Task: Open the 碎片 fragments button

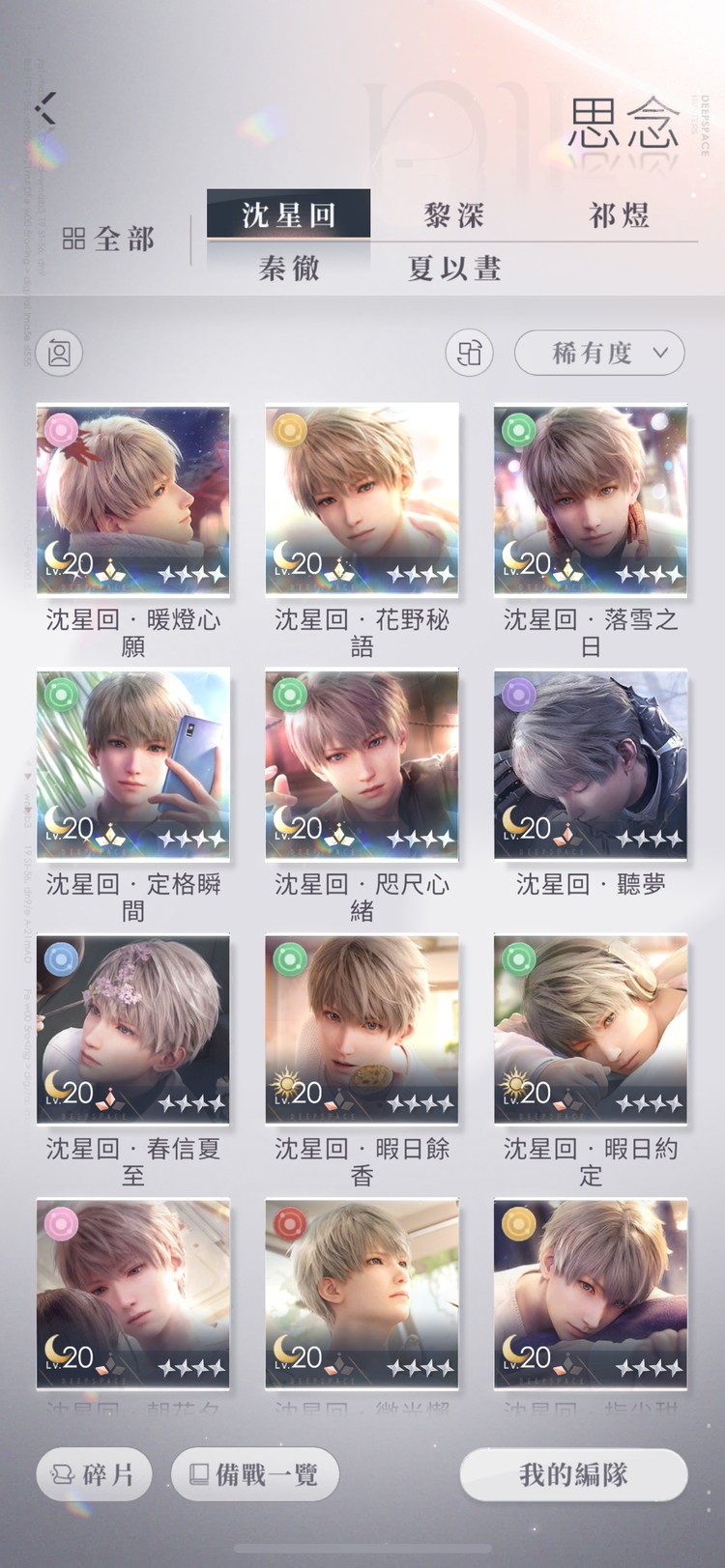Action: point(94,1474)
